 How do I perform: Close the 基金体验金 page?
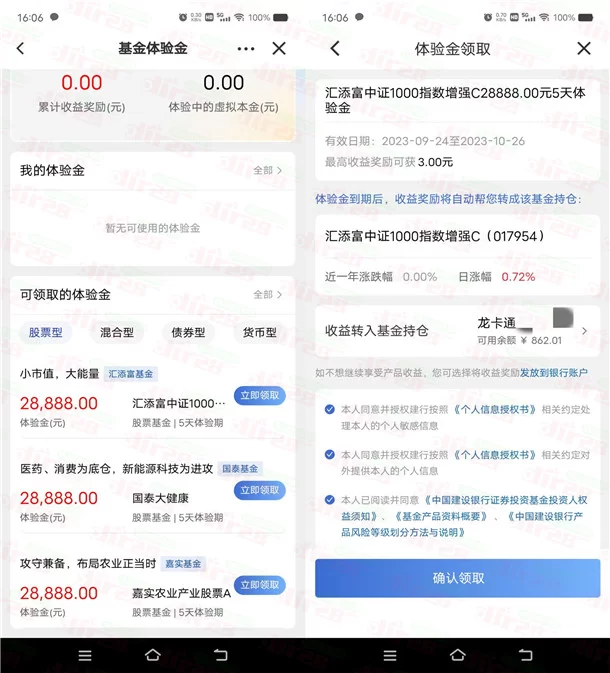[x=279, y=48]
